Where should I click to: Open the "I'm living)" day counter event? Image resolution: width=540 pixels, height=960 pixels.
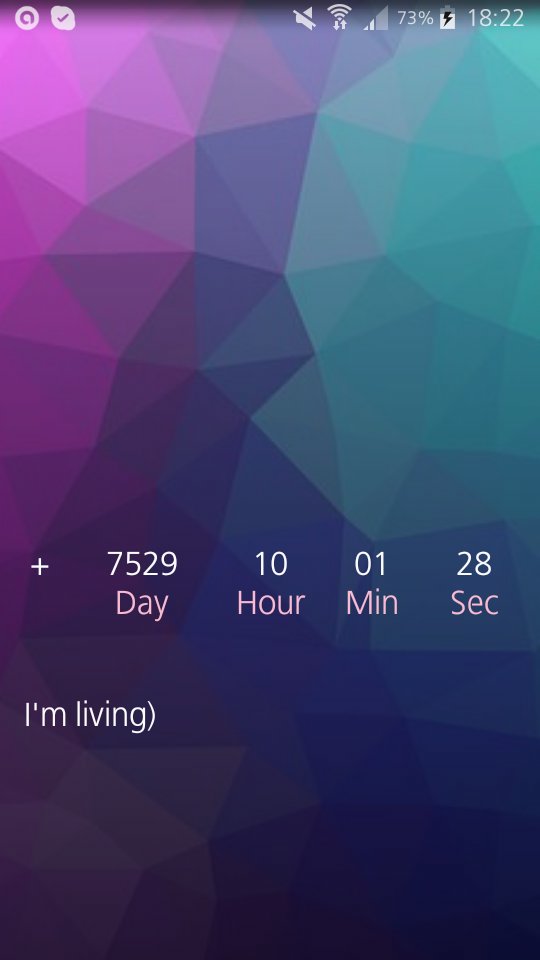[x=90, y=715]
